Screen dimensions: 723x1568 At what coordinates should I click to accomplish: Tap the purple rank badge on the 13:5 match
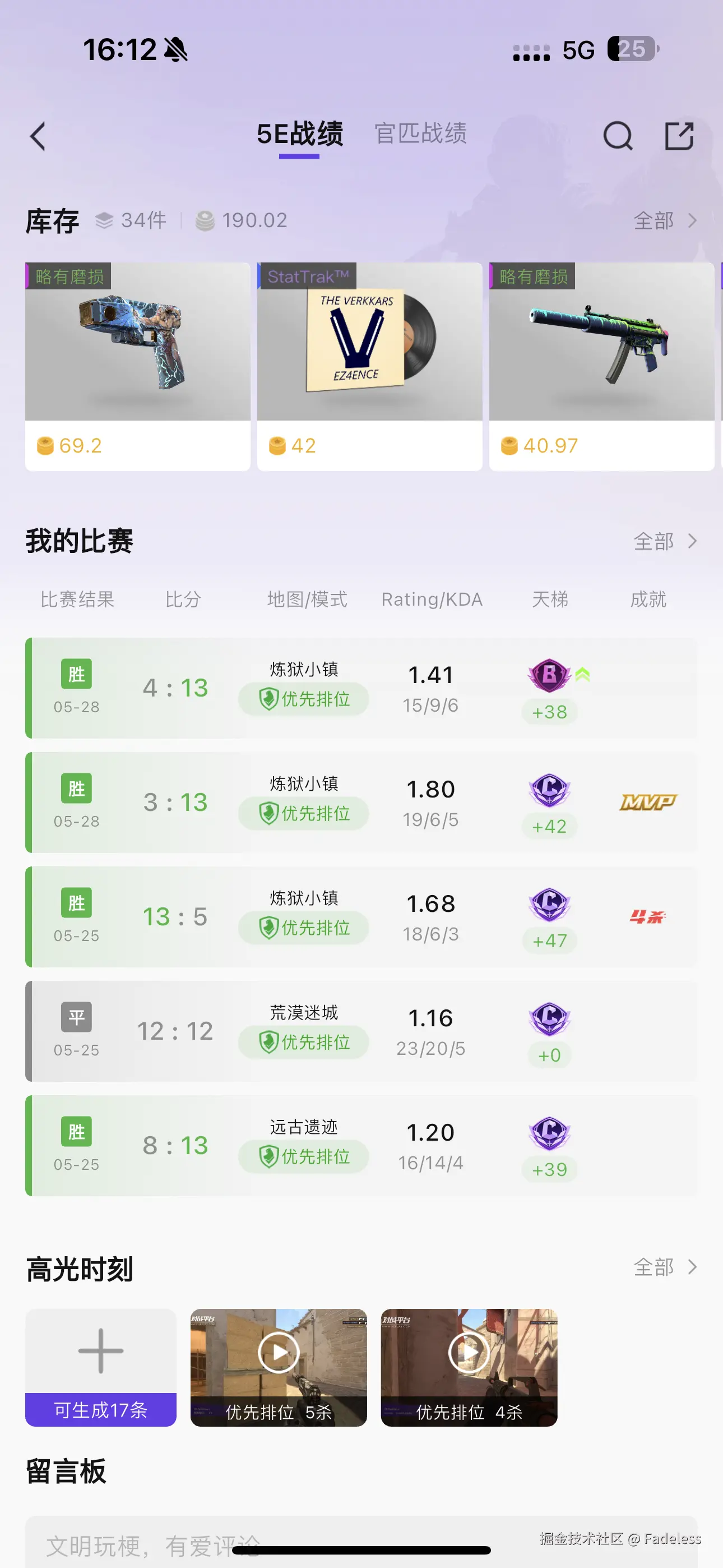point(550,905)
